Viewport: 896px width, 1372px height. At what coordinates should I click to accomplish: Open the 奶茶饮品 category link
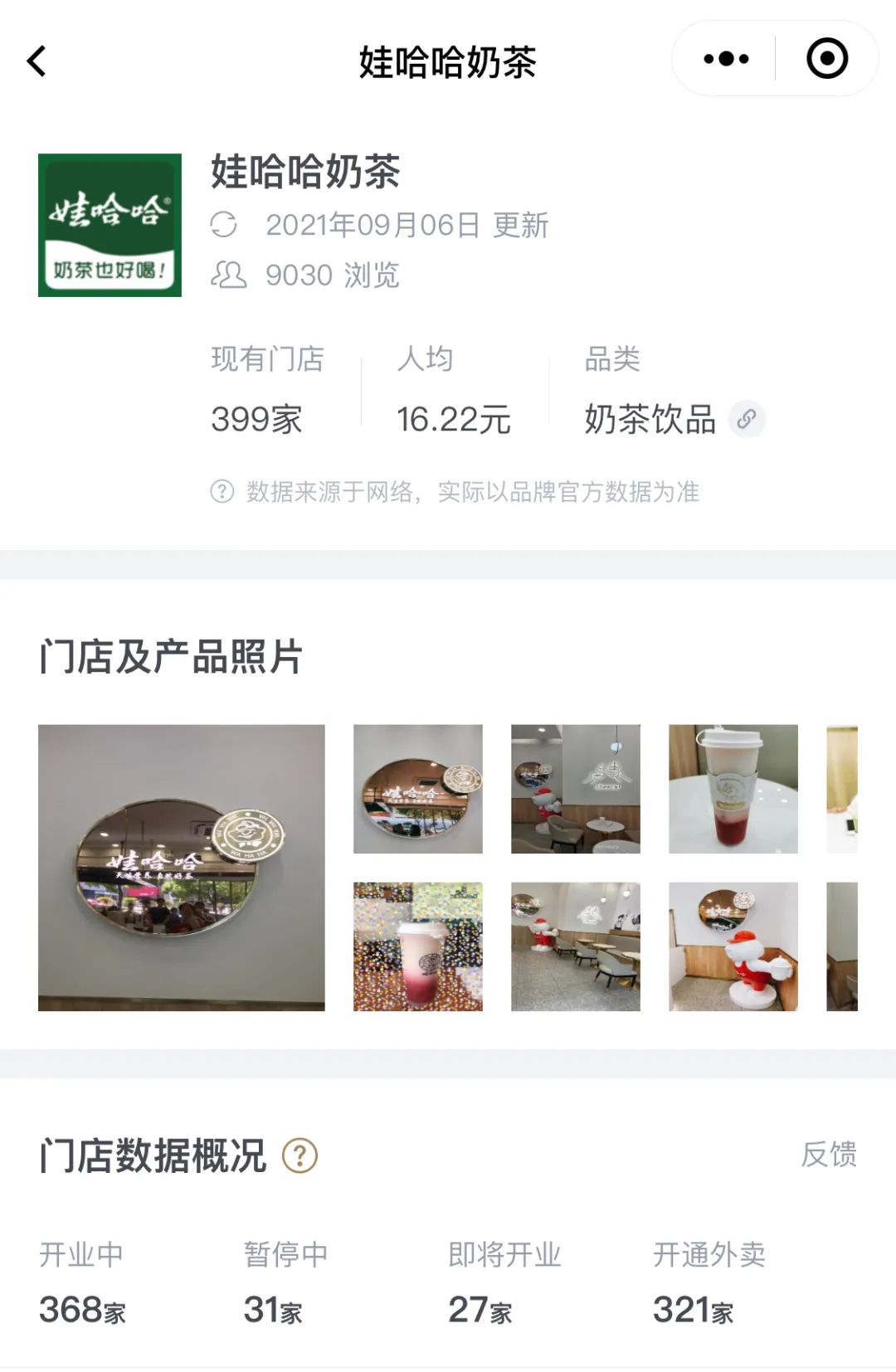[649, 421]
